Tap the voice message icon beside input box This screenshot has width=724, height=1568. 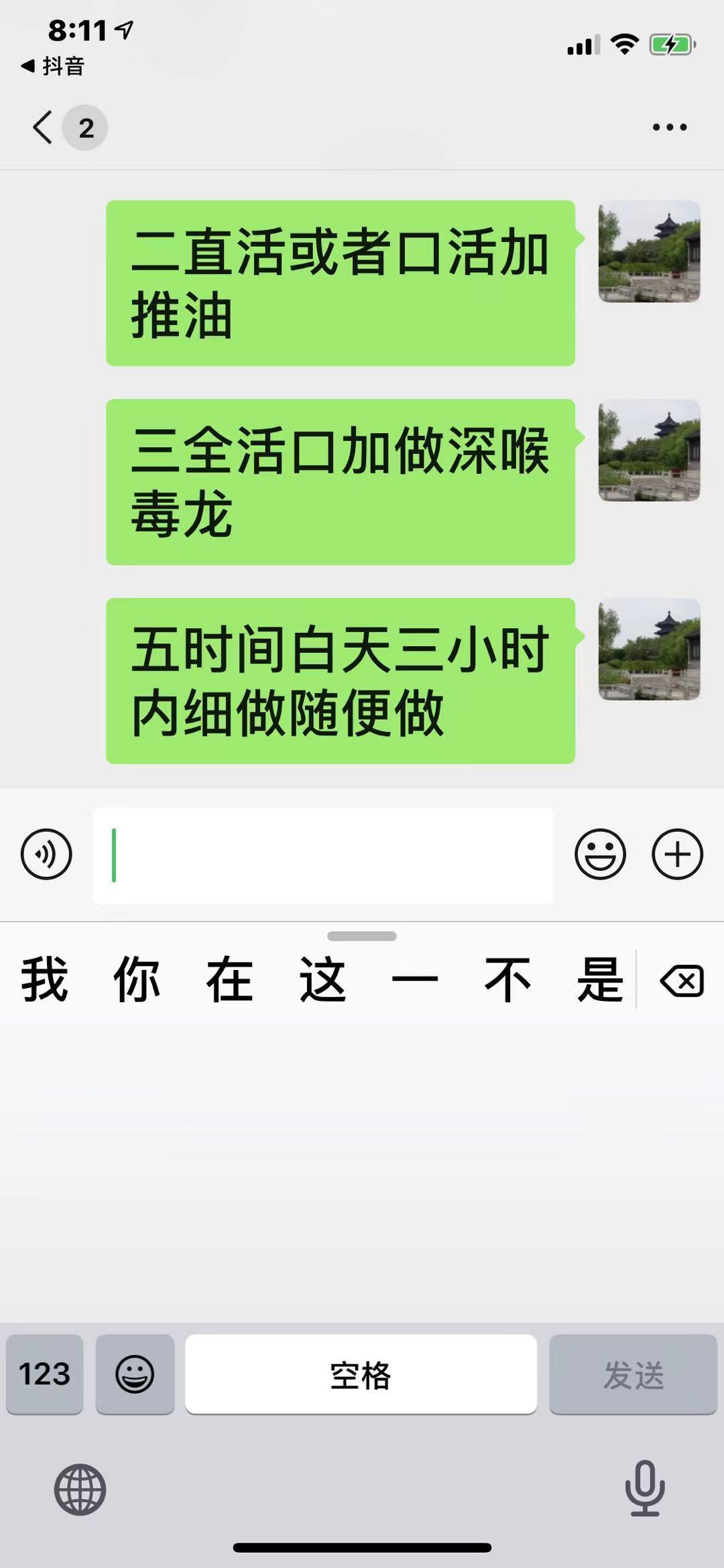click(x=45, y=855)
